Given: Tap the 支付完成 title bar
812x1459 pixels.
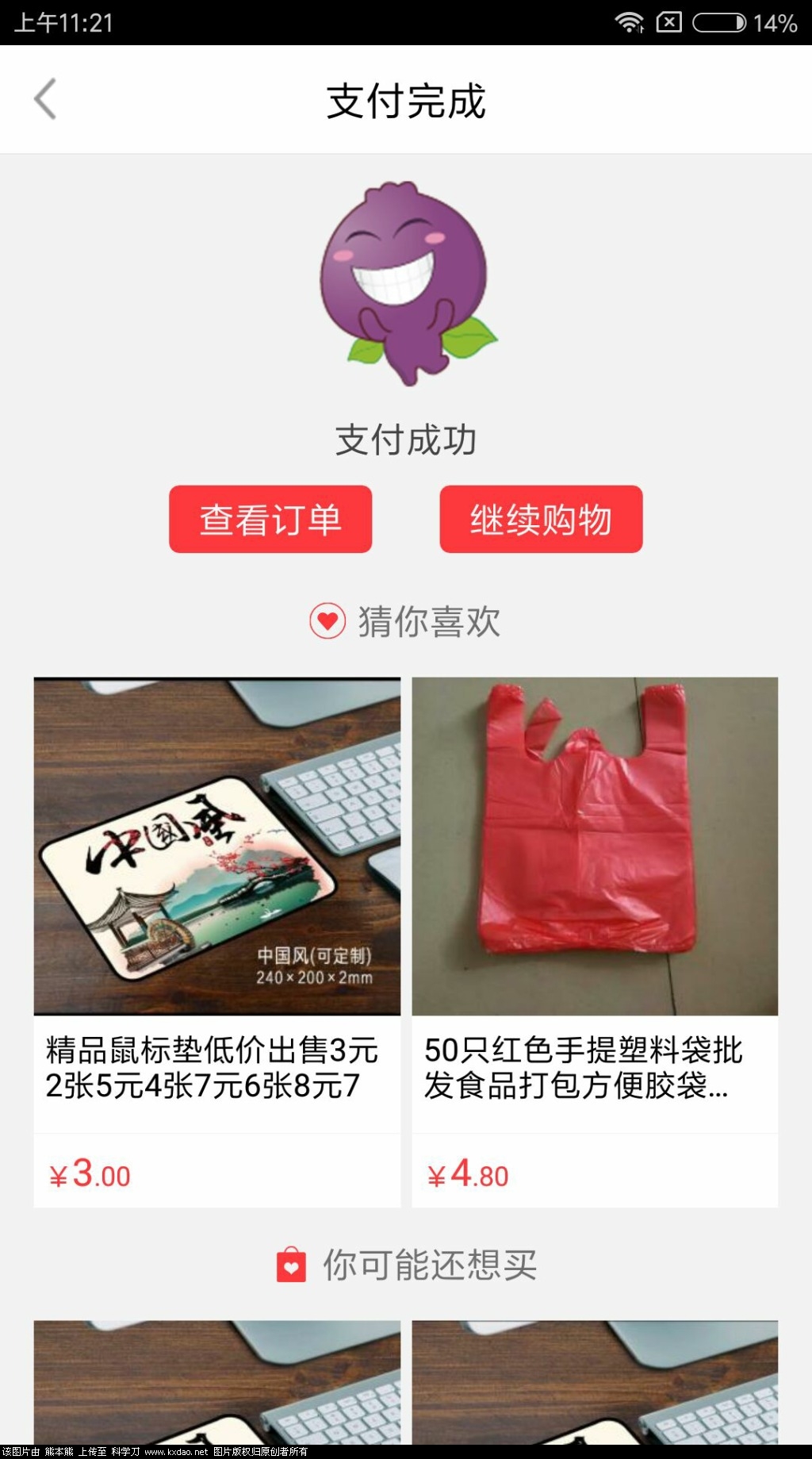Looking at the screenshot, I should [406, 103].
